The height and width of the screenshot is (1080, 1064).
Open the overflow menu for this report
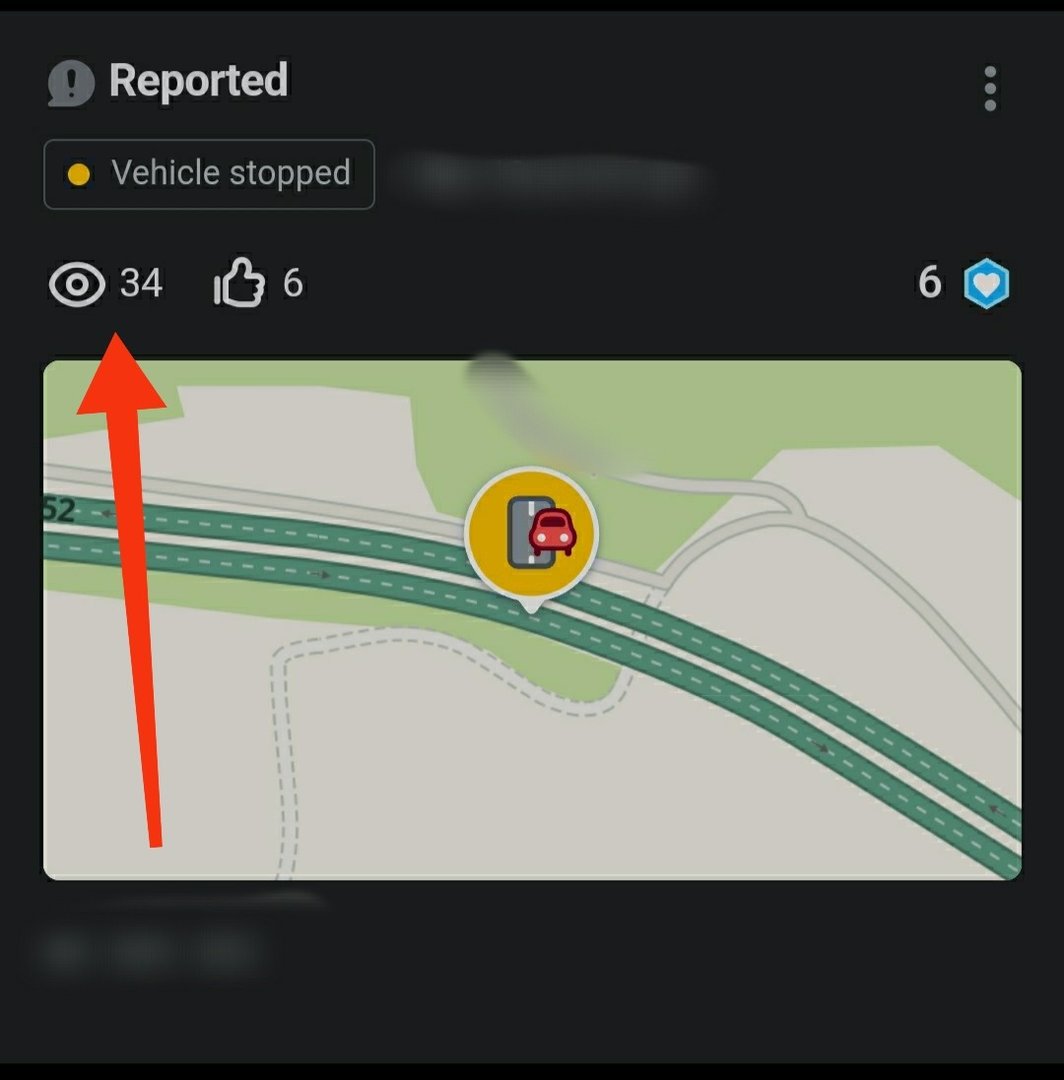(990, 89)
